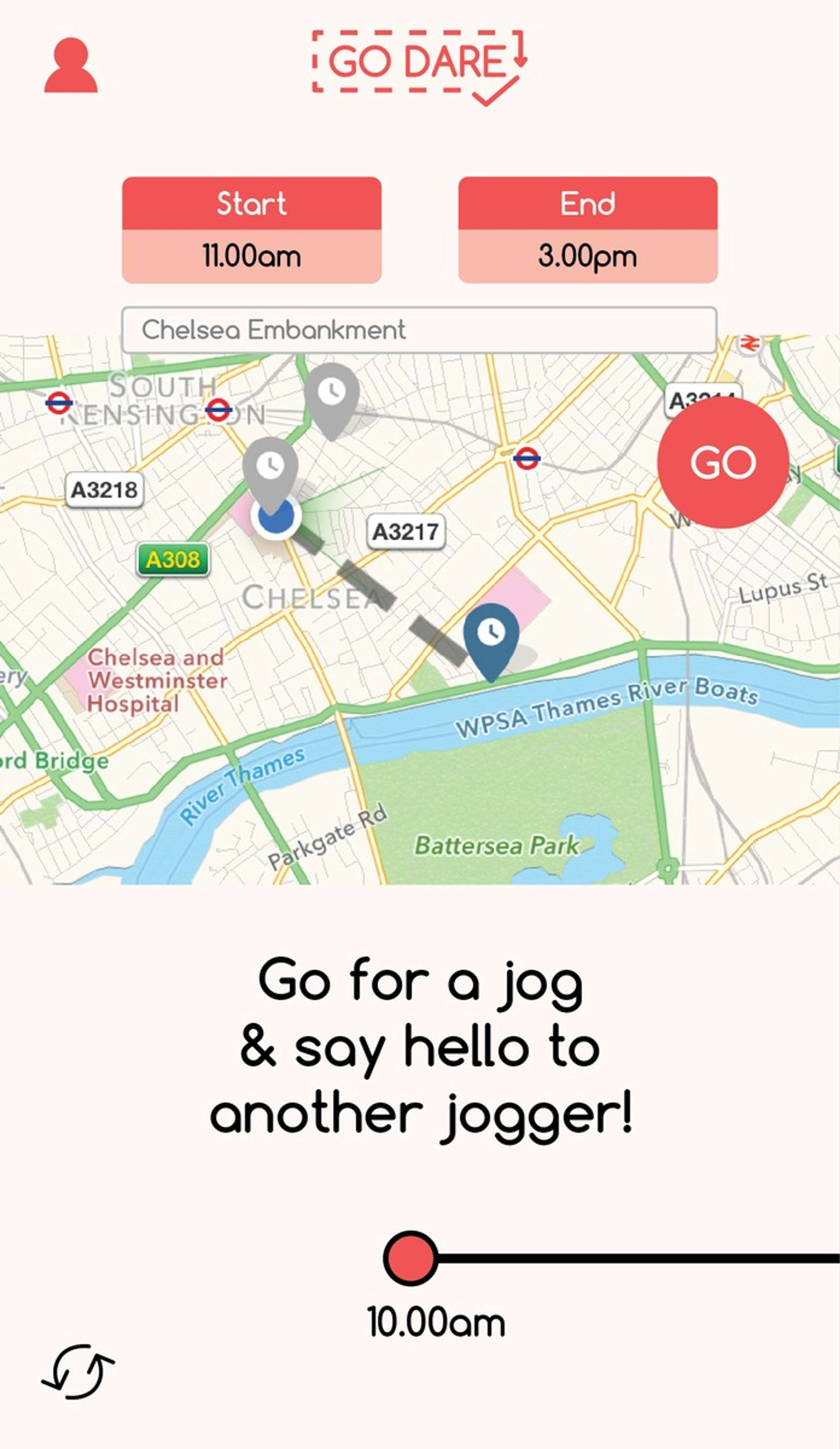This screenshot has width=840, height=1449.
Task: Tap the red GO button
Action: click(722, 462)
